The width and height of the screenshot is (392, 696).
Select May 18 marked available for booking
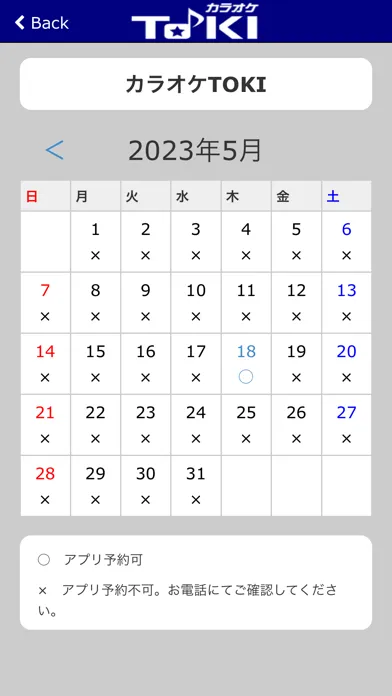click(x=246, y=364)
